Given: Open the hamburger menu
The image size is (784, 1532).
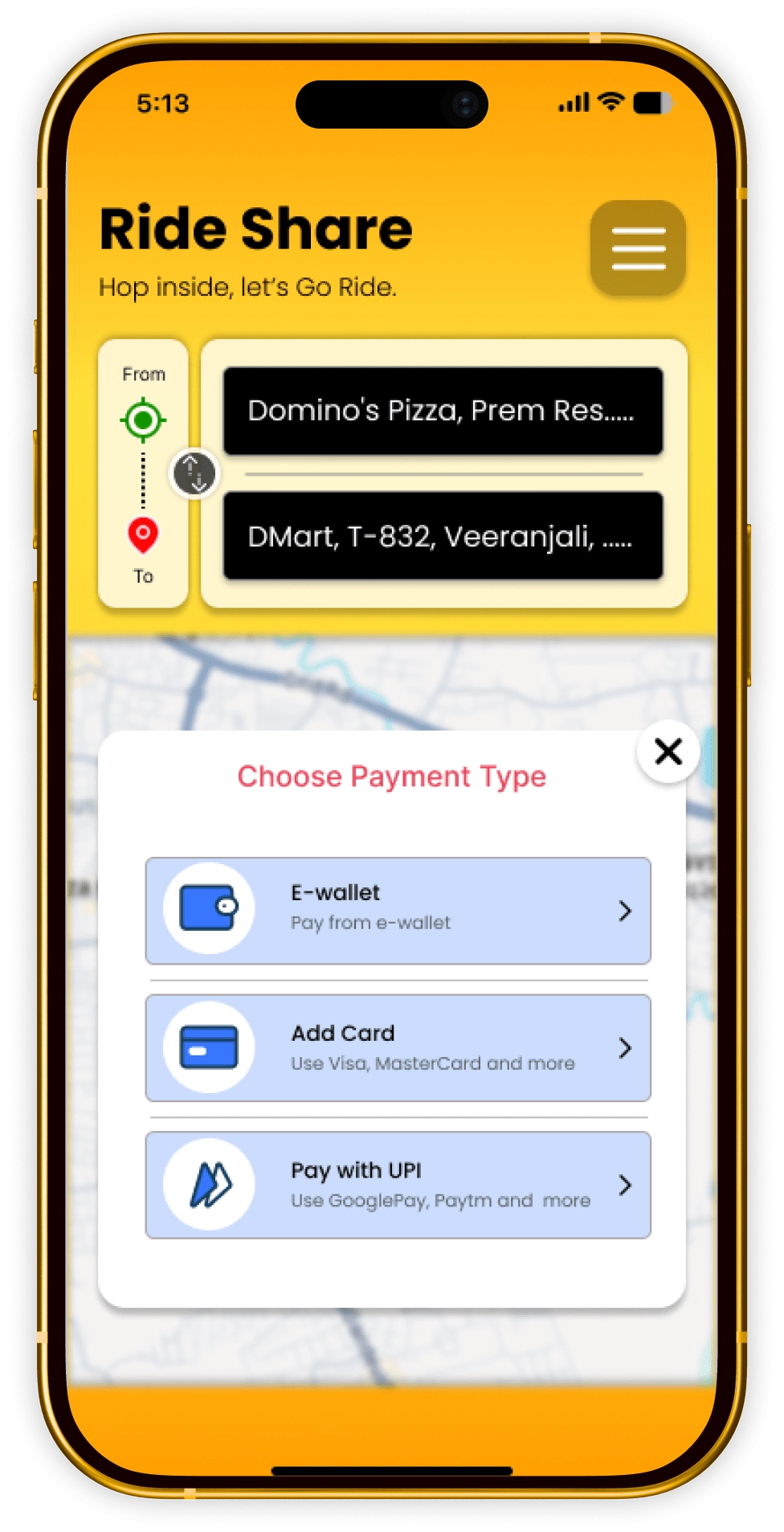Looking at the screenshot, I should point(638,248).
